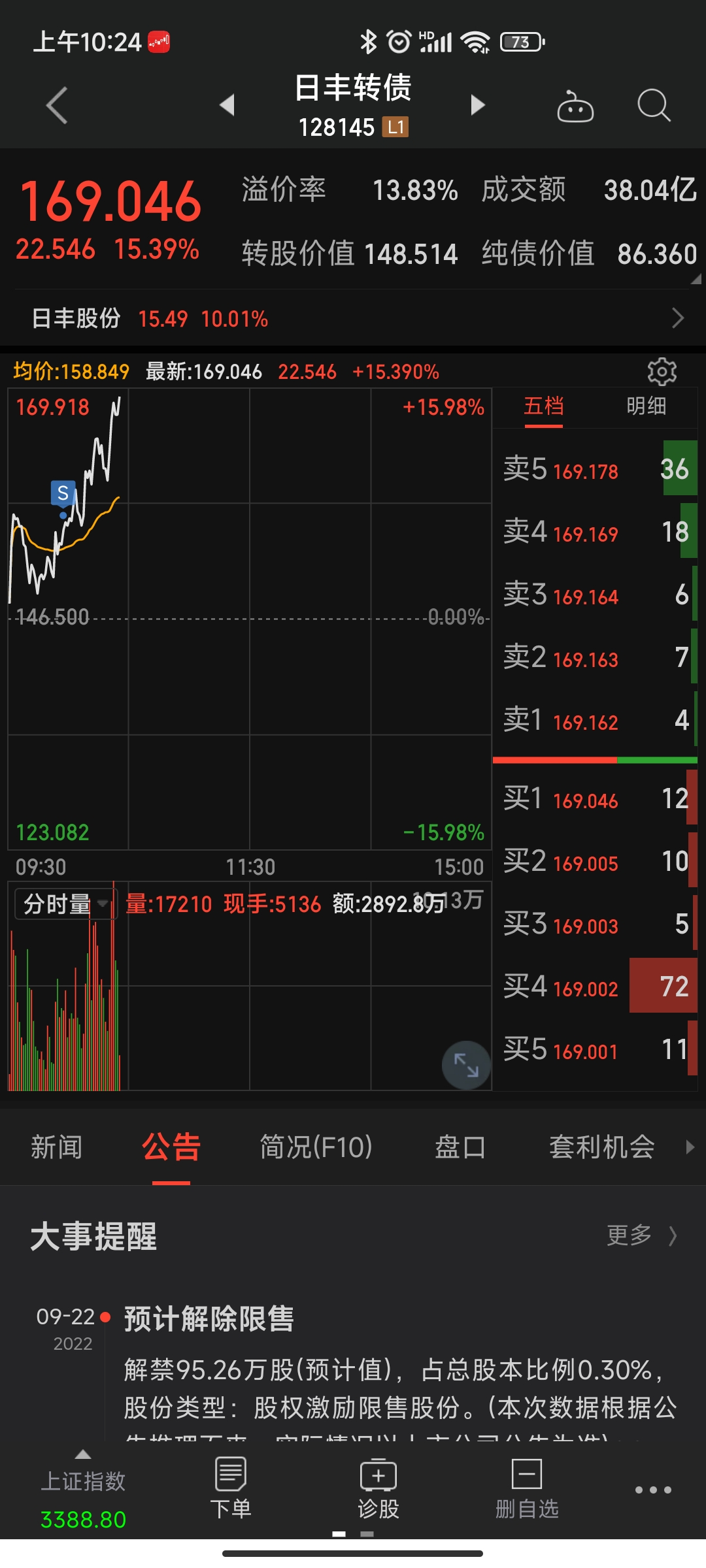Select the 五档 tab
Image resolution: width=706 pixels, height=1568 pixels.
[x=543, y=406]
